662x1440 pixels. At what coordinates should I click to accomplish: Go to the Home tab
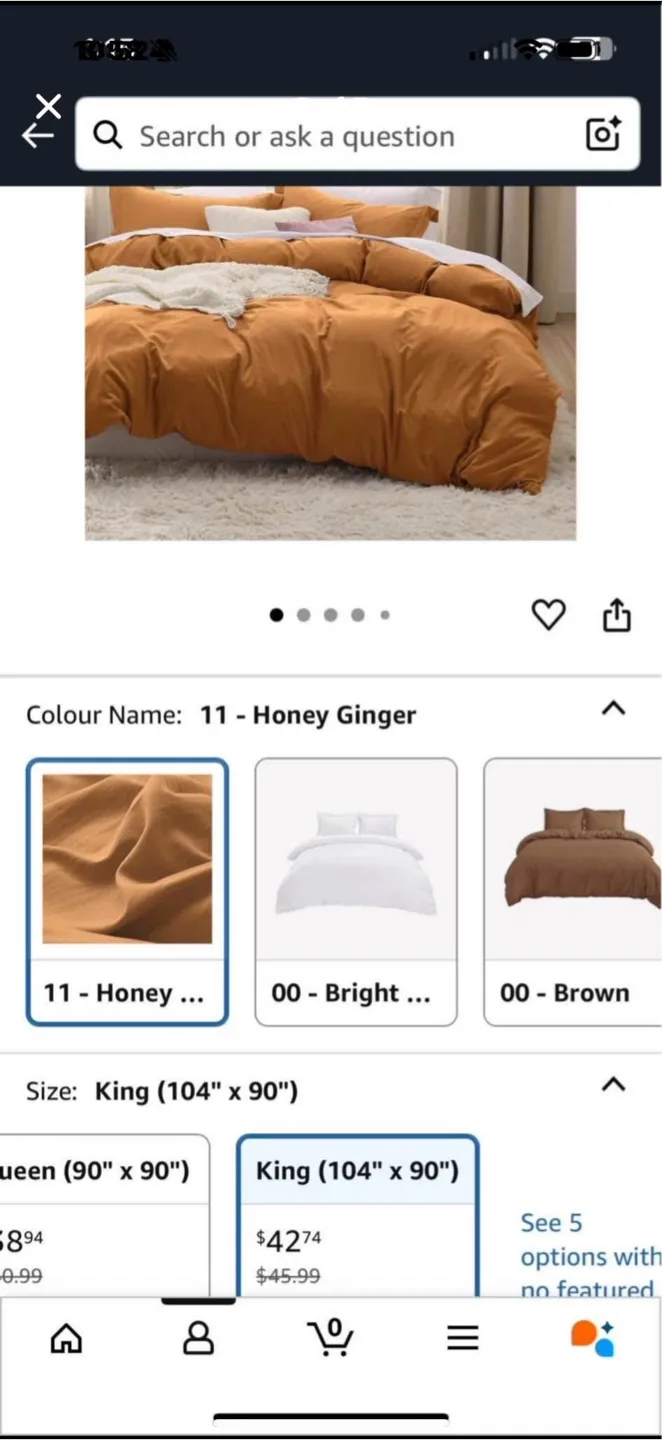[67, 1338]
